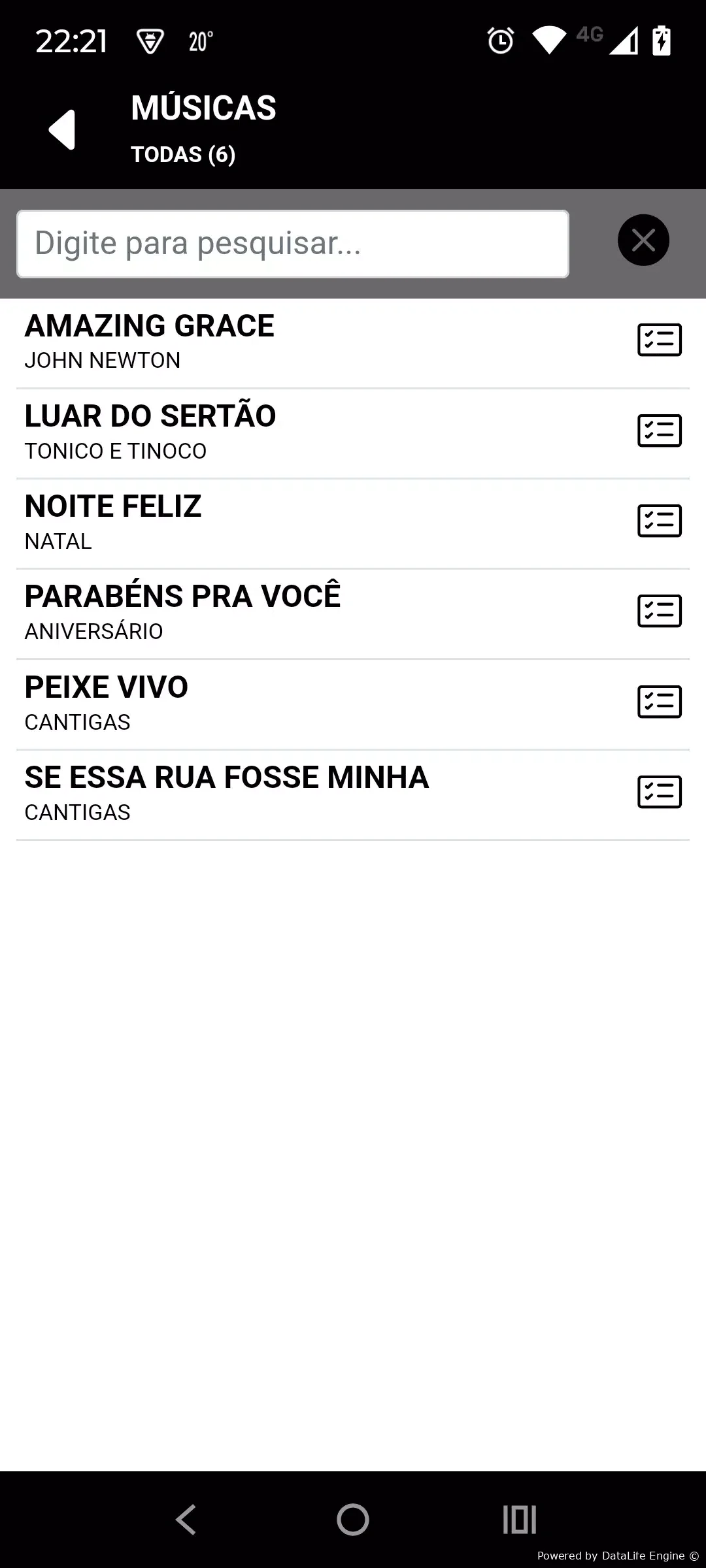
Task: Focus the Digite para pesquisar search field
Action: click(293, 244)
